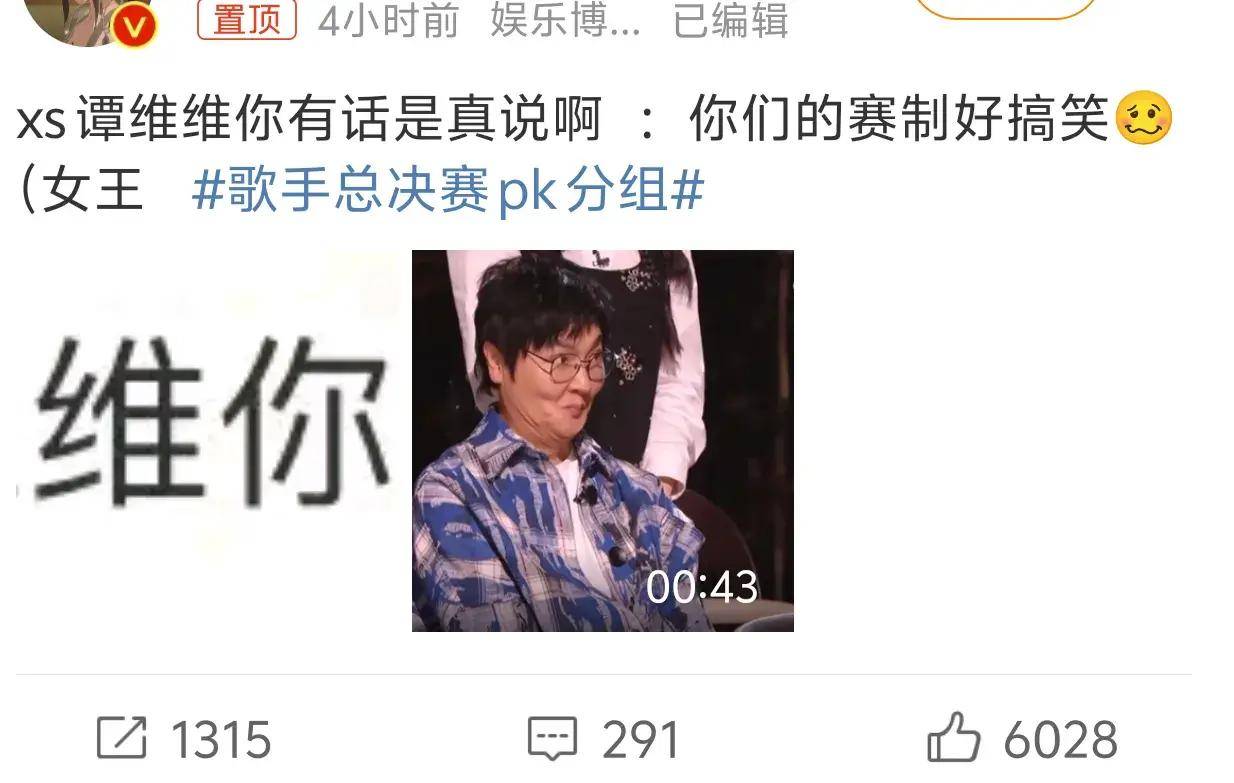1234x783 pixels.
Task: Play the 00:43 video thumbnail
Action: coord(602,440)
